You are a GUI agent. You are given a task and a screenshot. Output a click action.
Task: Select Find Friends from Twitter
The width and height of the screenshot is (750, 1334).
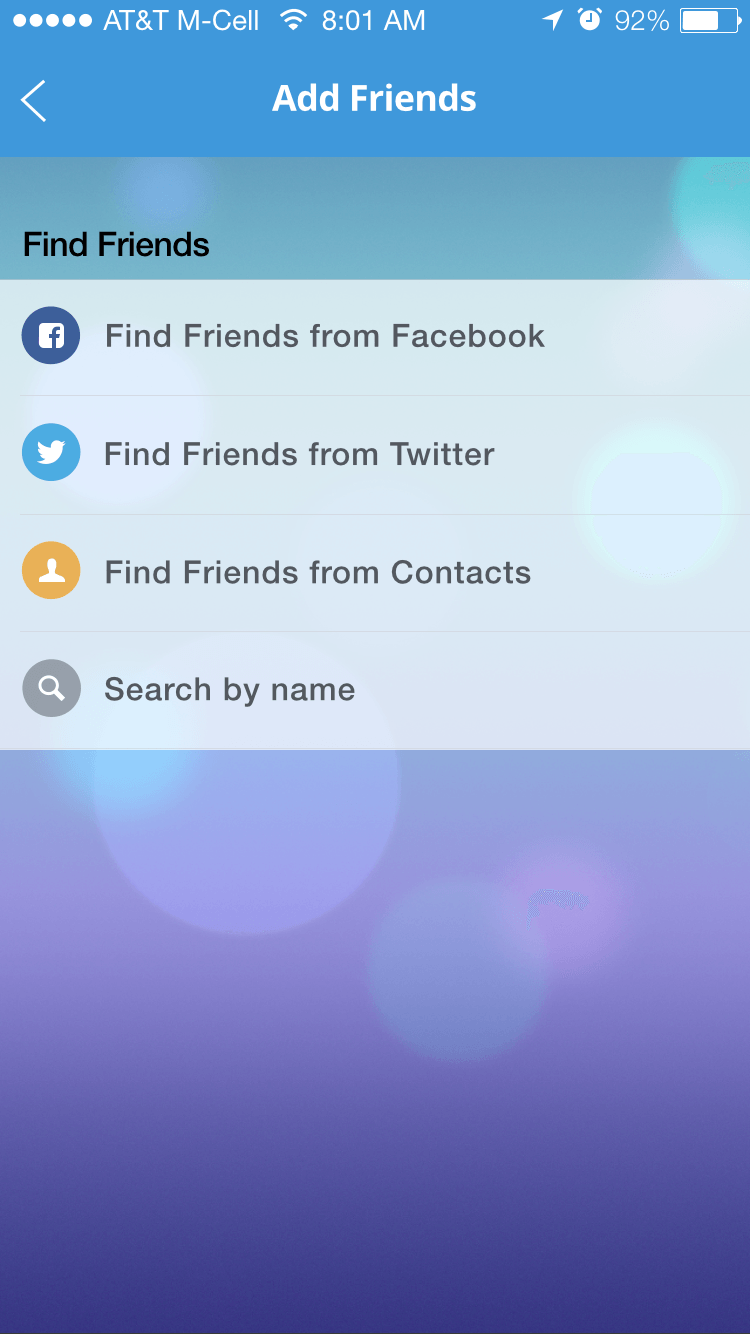click(x=375, y=455)
